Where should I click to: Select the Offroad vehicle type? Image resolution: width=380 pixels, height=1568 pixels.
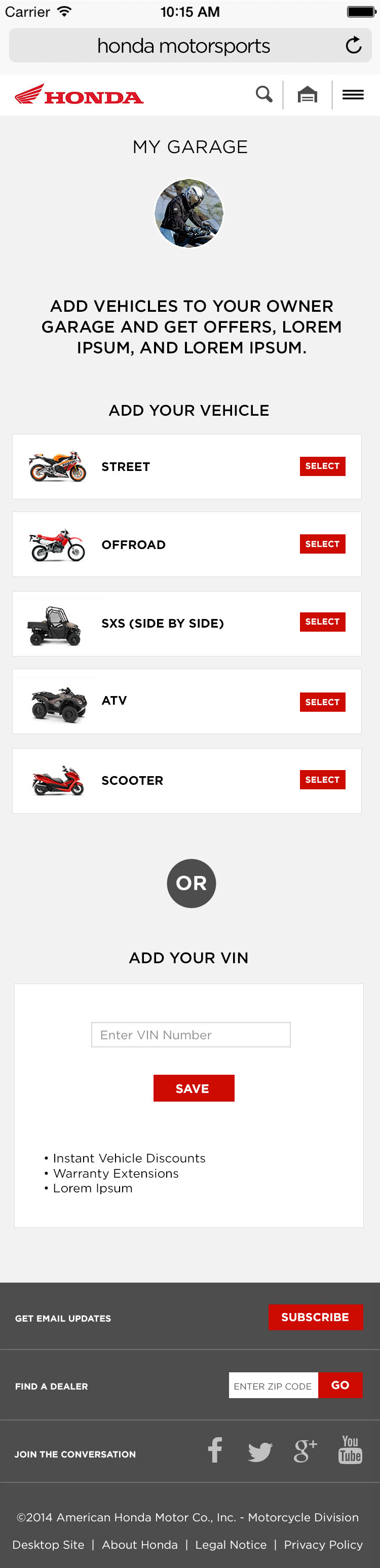pyautogui.click(x=322, y=544)
